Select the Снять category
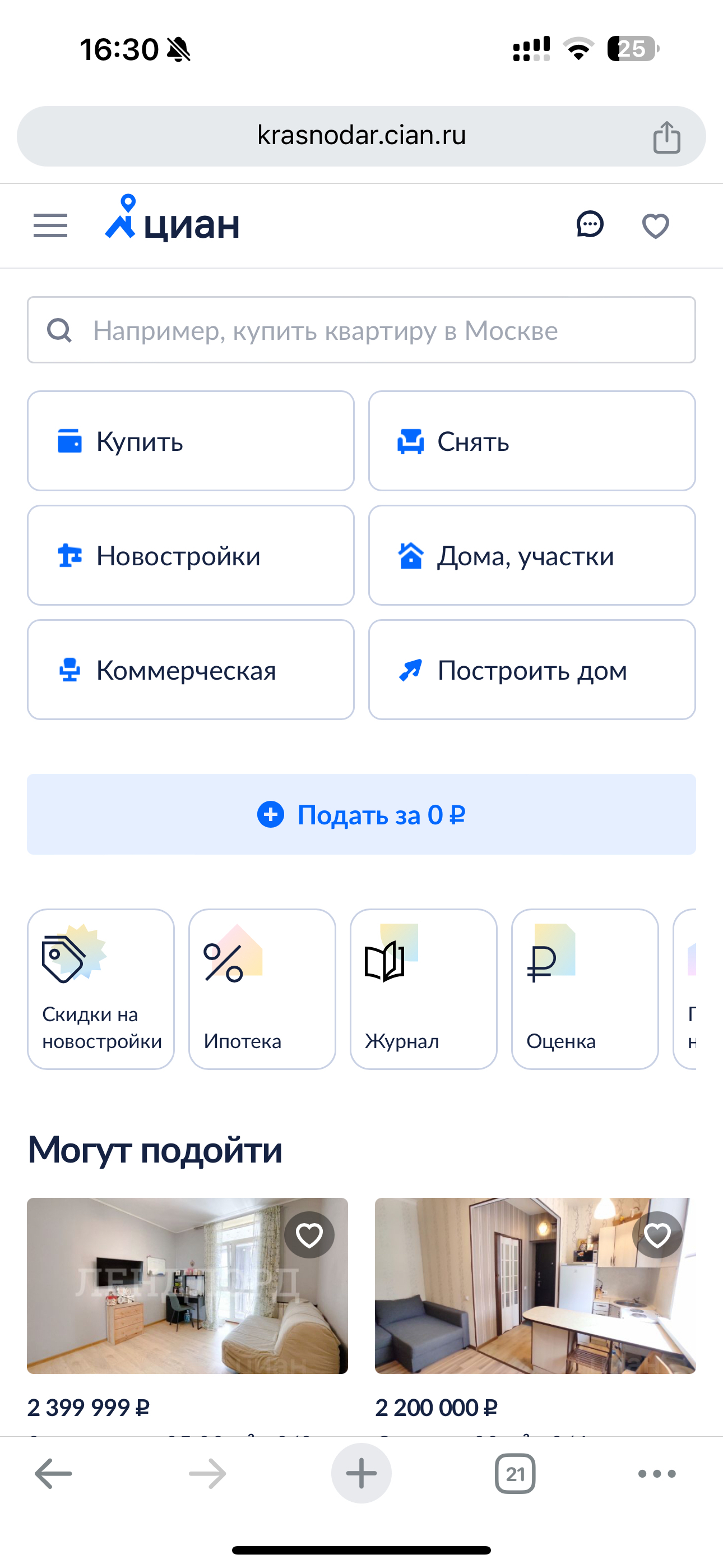 pyautogui.click(x=532, y=441)
